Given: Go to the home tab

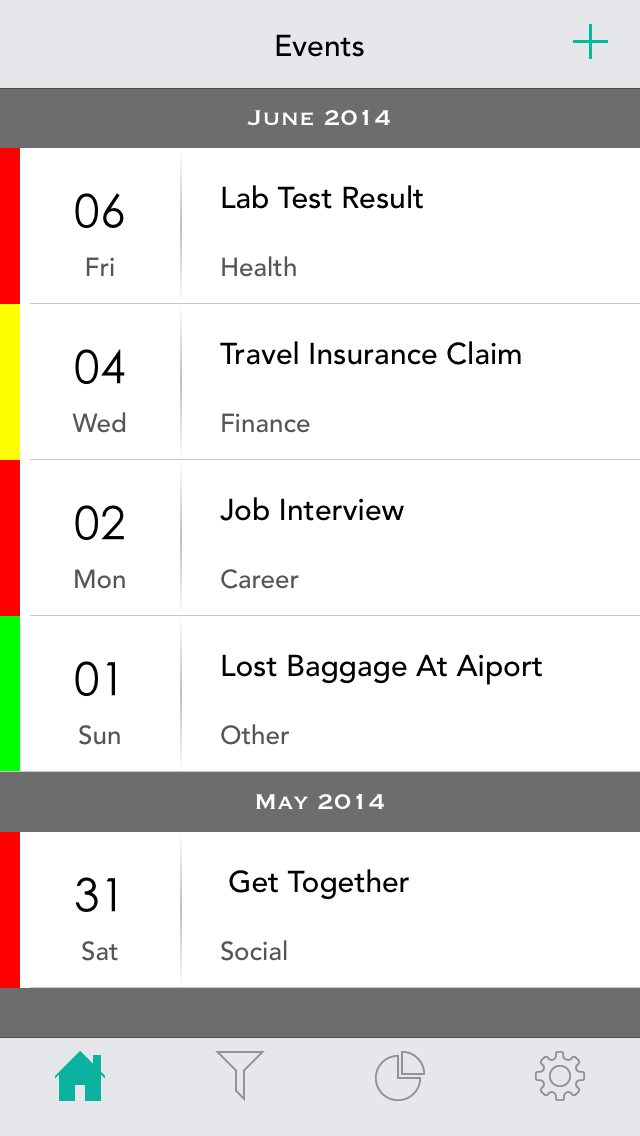Looking at the screenshot, I should point(80,1076).
